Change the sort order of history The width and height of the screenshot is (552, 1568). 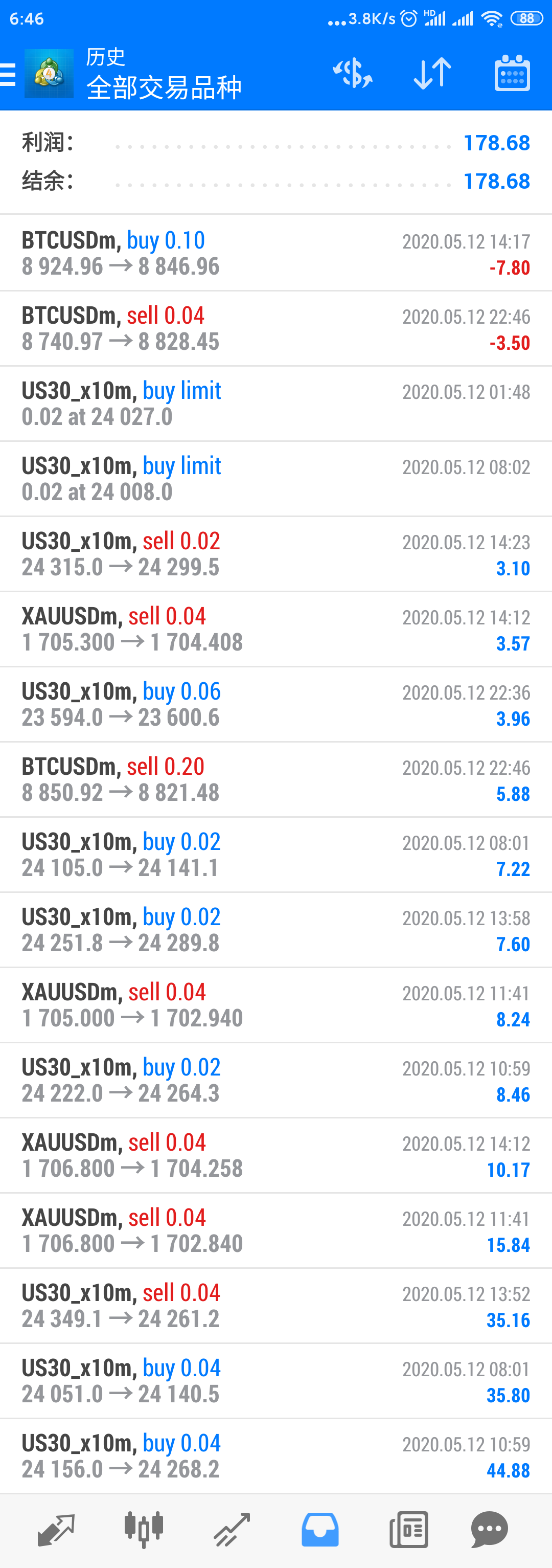(432, 74)
